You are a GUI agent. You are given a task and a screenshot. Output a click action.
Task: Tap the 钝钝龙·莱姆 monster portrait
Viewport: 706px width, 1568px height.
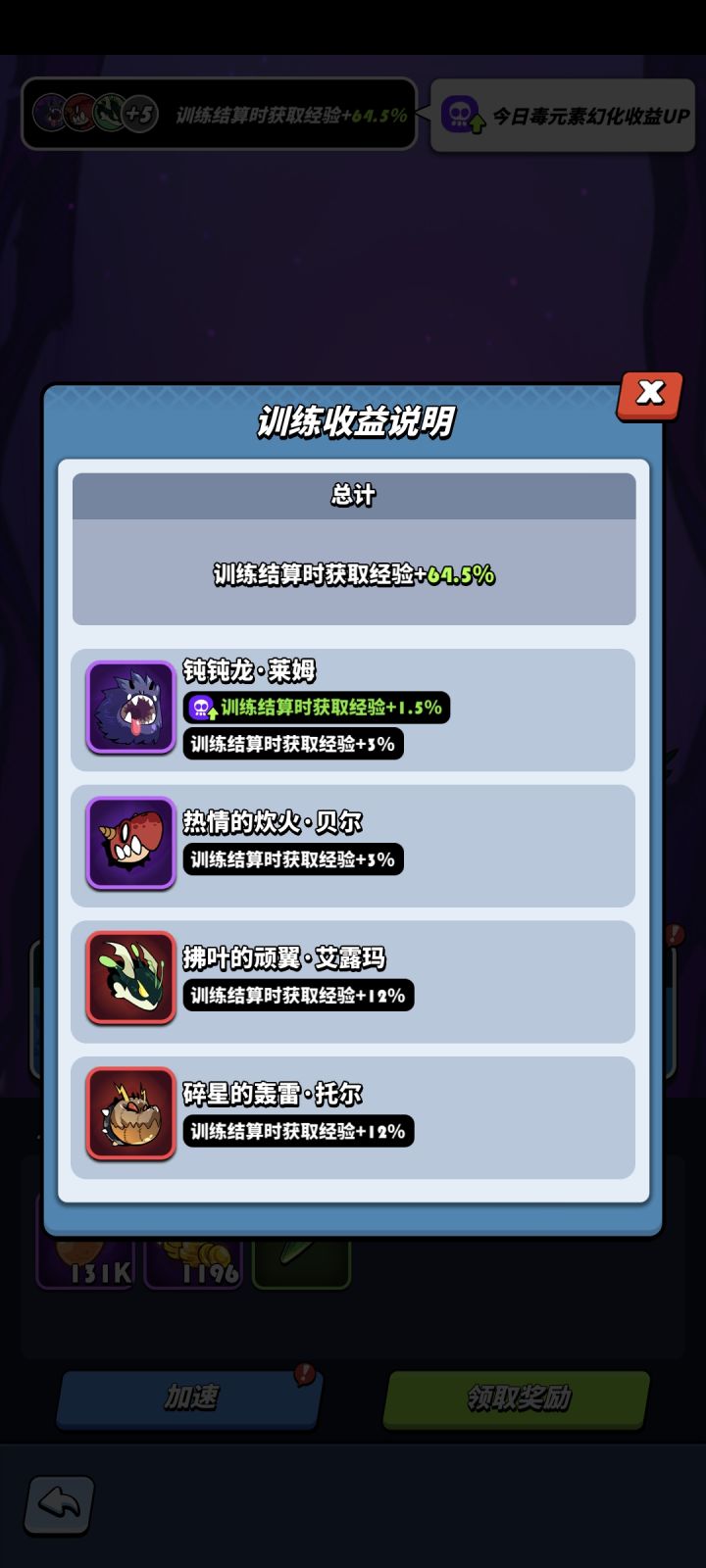point(129,708)
